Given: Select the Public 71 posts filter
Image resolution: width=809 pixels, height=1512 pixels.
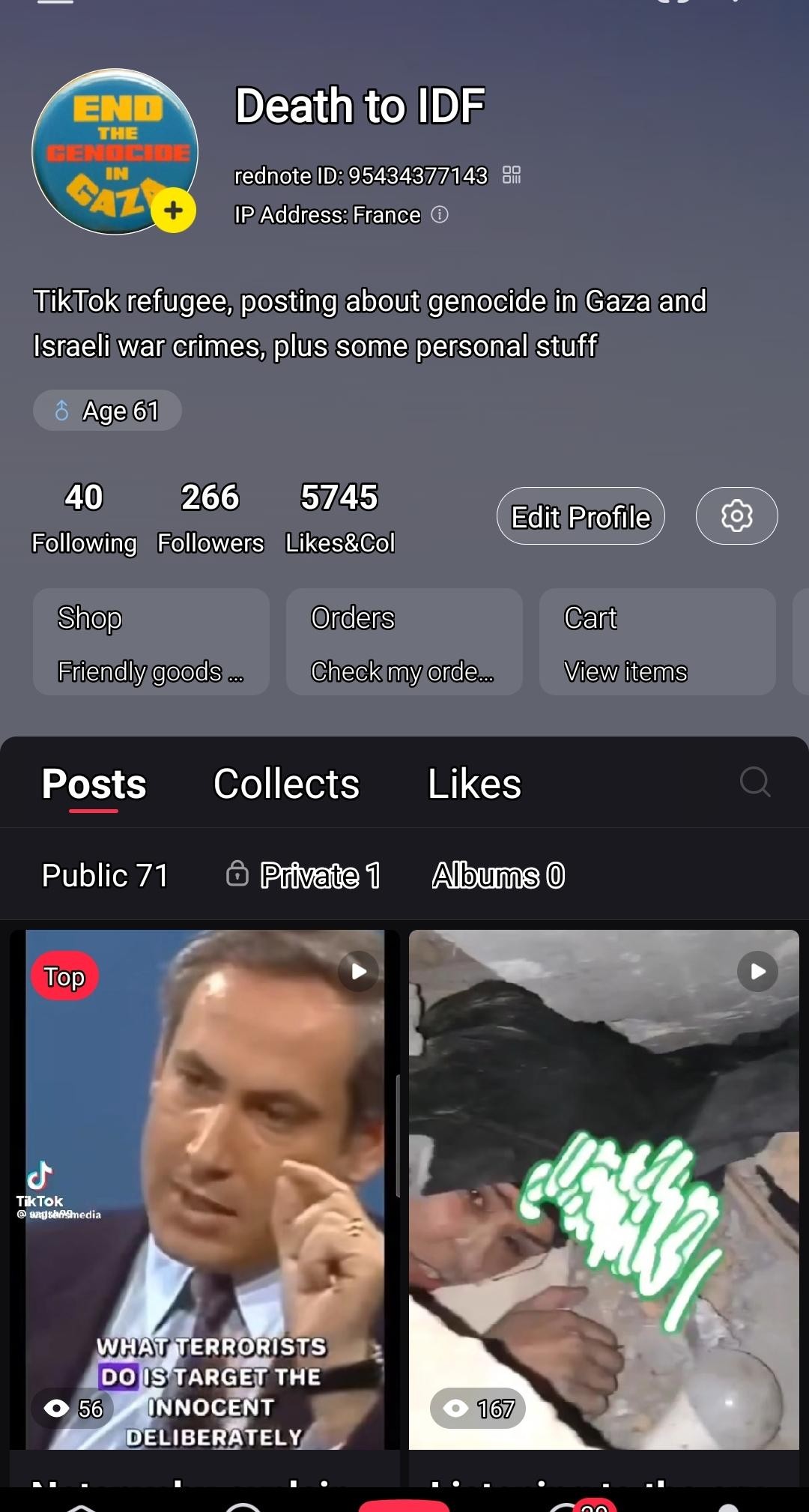Looking at the screenshot, I should (105, 875).
